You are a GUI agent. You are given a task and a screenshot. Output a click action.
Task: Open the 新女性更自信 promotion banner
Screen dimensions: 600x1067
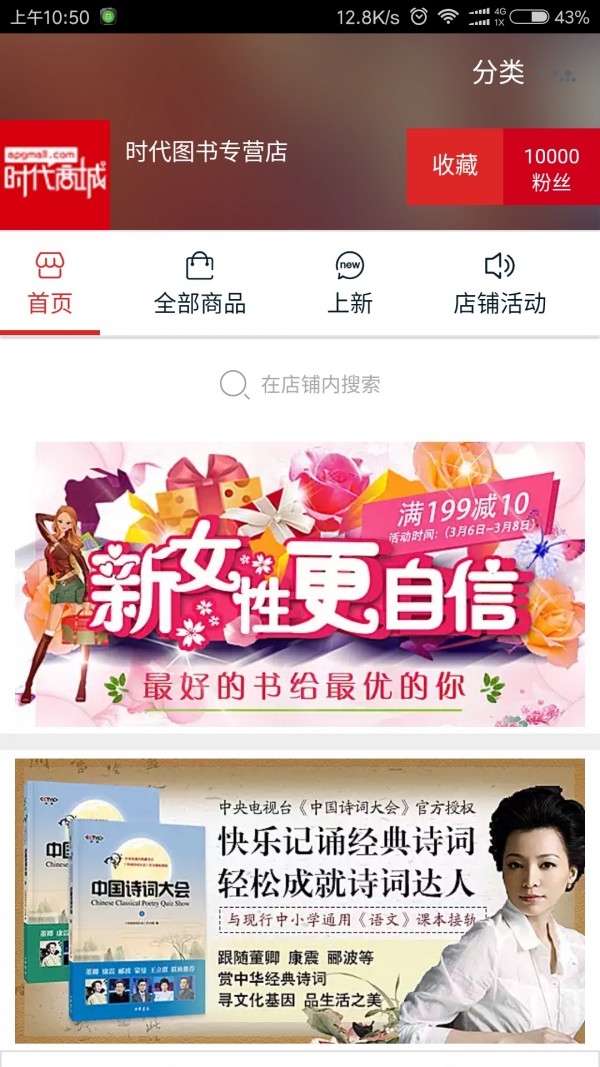click(300, 584)
